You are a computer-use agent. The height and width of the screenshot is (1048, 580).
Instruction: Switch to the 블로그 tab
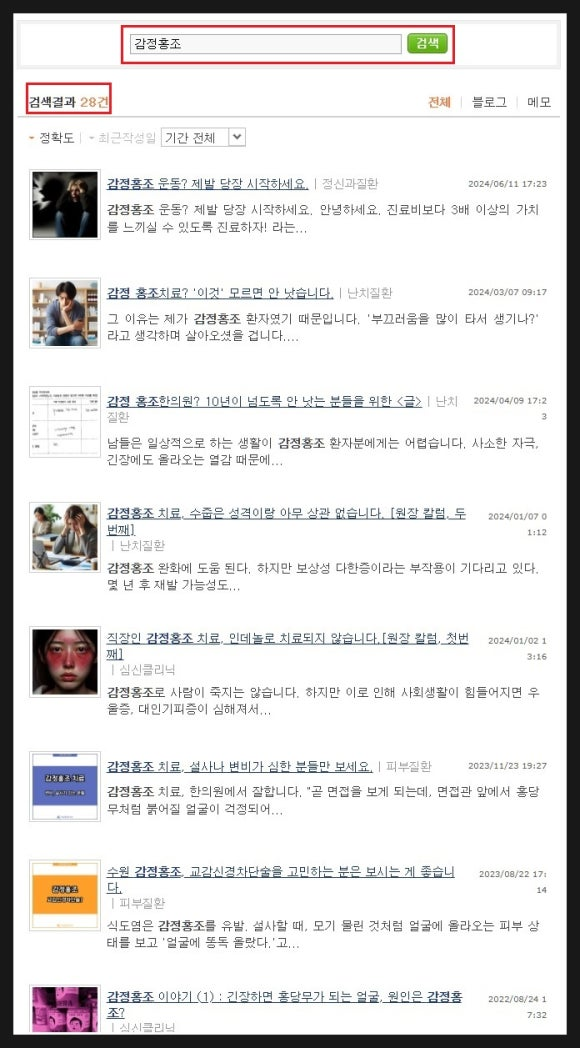(x=489, y=102)
